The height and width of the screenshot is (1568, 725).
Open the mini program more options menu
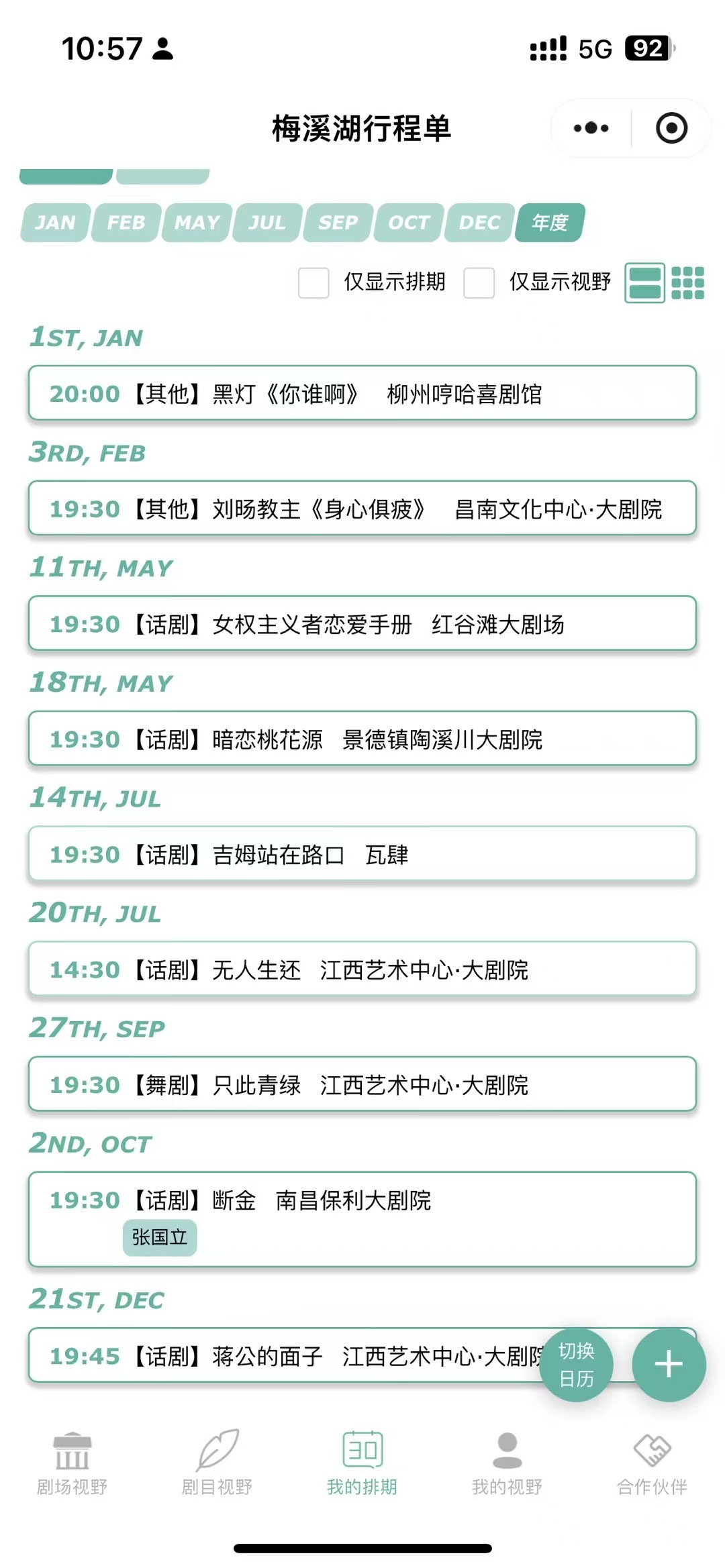(591, 128)
